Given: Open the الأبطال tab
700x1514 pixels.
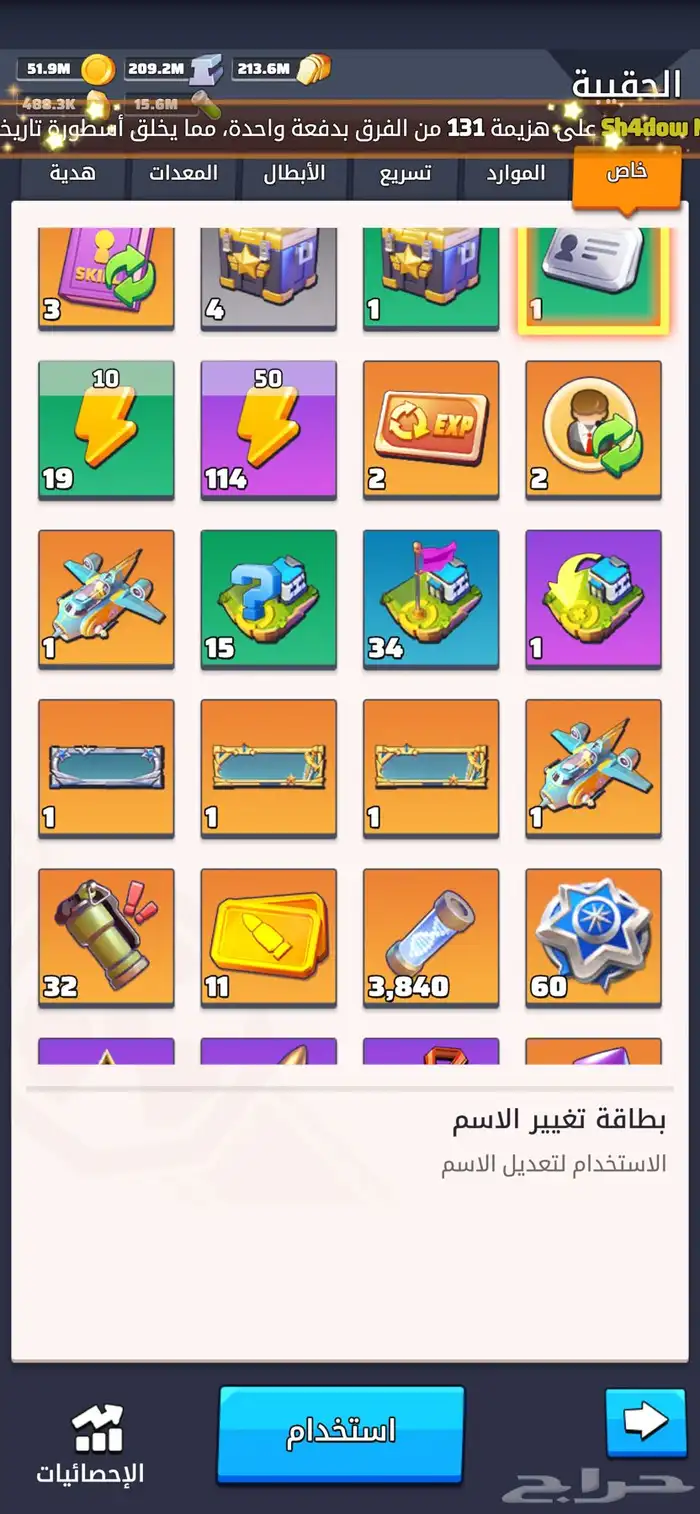Looking at the screenshot, I should (294, 174).
